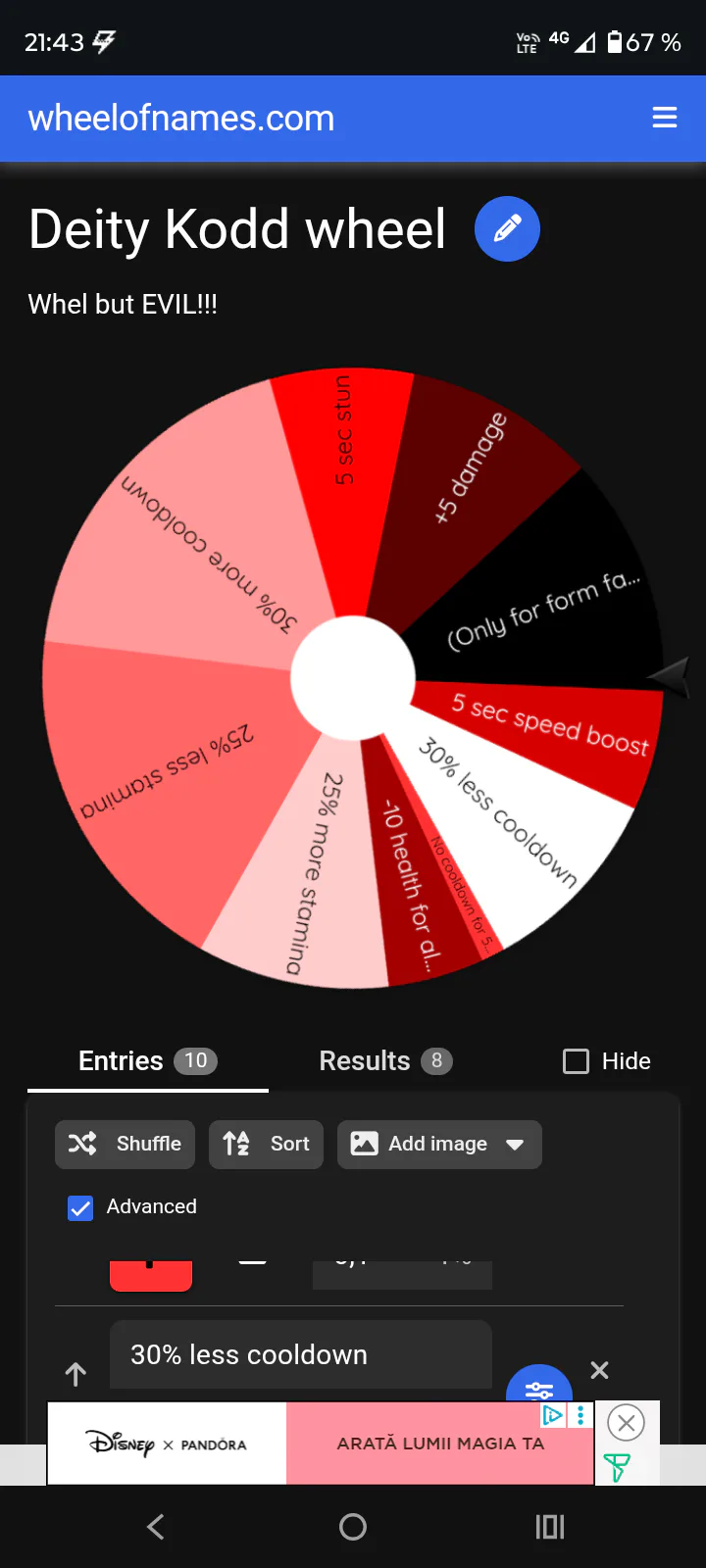Switch to the Entries tab
This screenshot has height=1568, width=706.
(x=147, y=1061)
